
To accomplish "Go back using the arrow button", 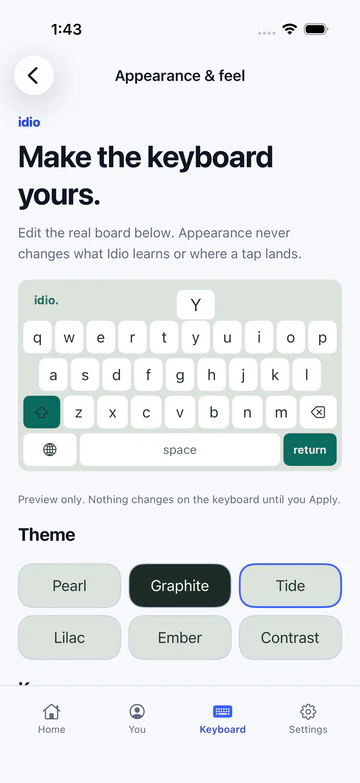I will coord(33,75).
